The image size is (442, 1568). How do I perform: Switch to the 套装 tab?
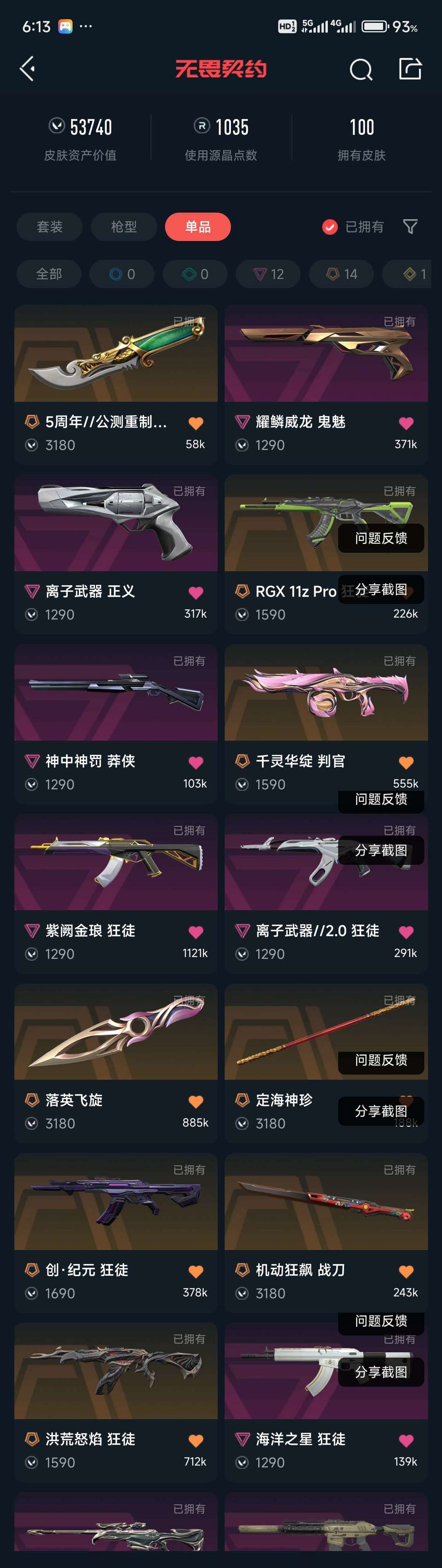coord(49,227)
